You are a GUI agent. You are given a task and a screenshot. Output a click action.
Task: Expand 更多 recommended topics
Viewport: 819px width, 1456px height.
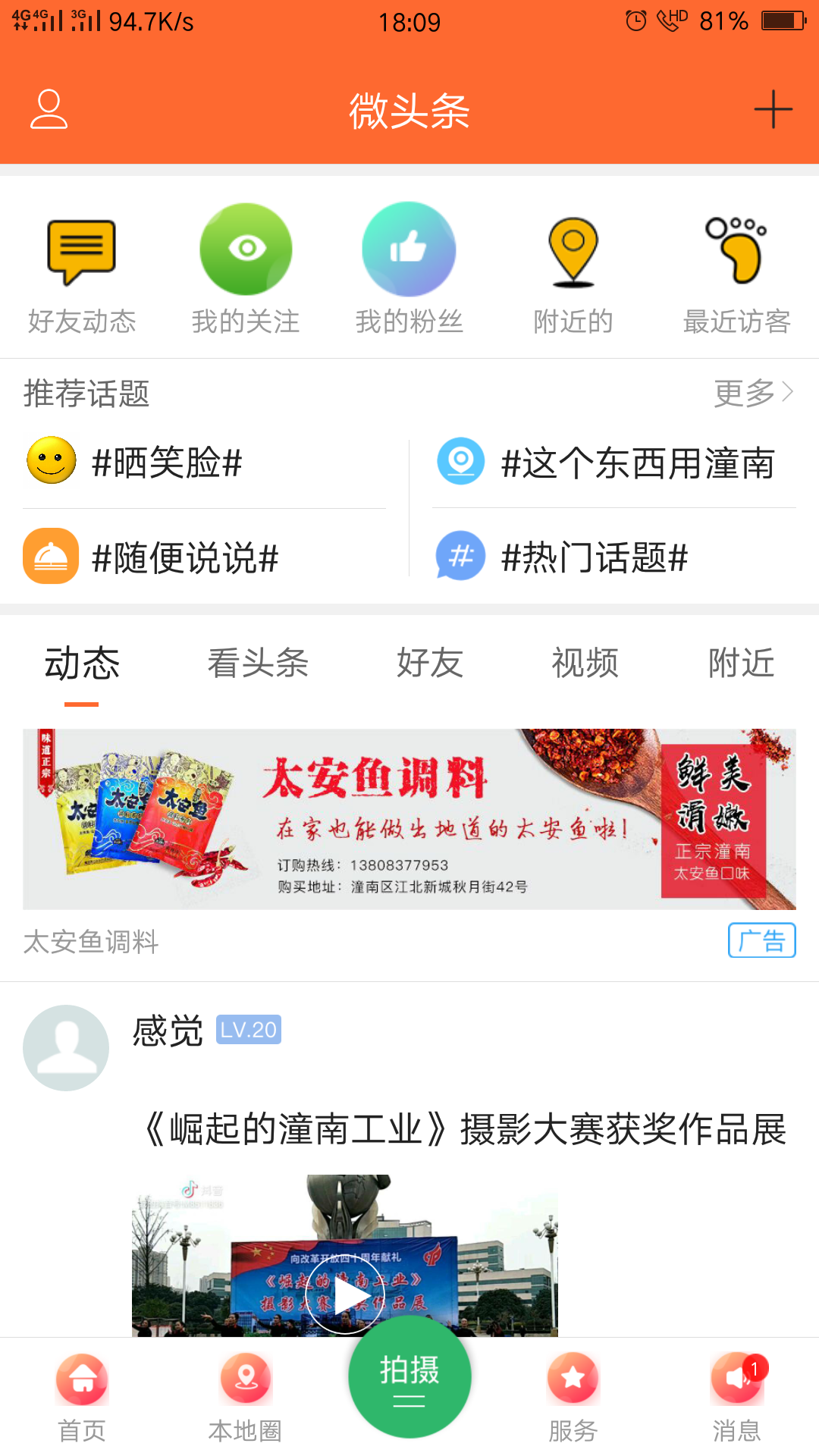pyautogui.click(x=751, y=393)
